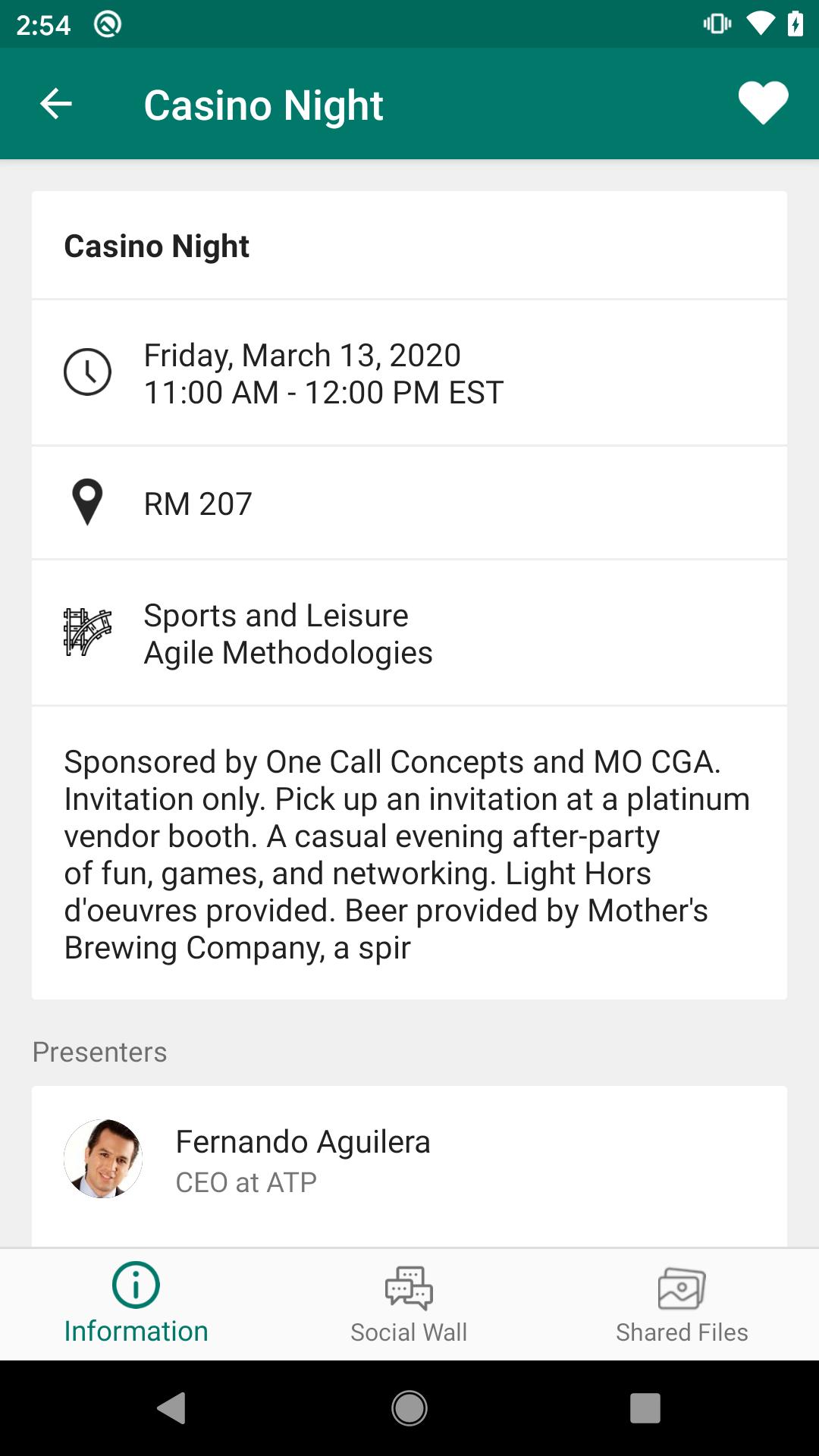Toggle the favorite heart icon
This screenshot has width=819, height=1456.
tap(763, 102)
